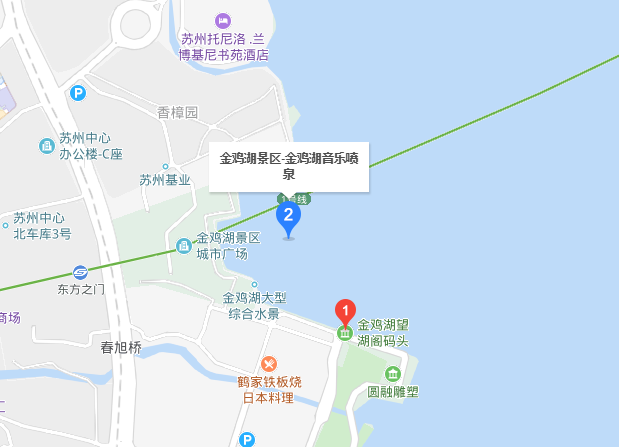
Task: Tap the 金鸡湖景区城市广场 place icon
Action: point(184,246)
